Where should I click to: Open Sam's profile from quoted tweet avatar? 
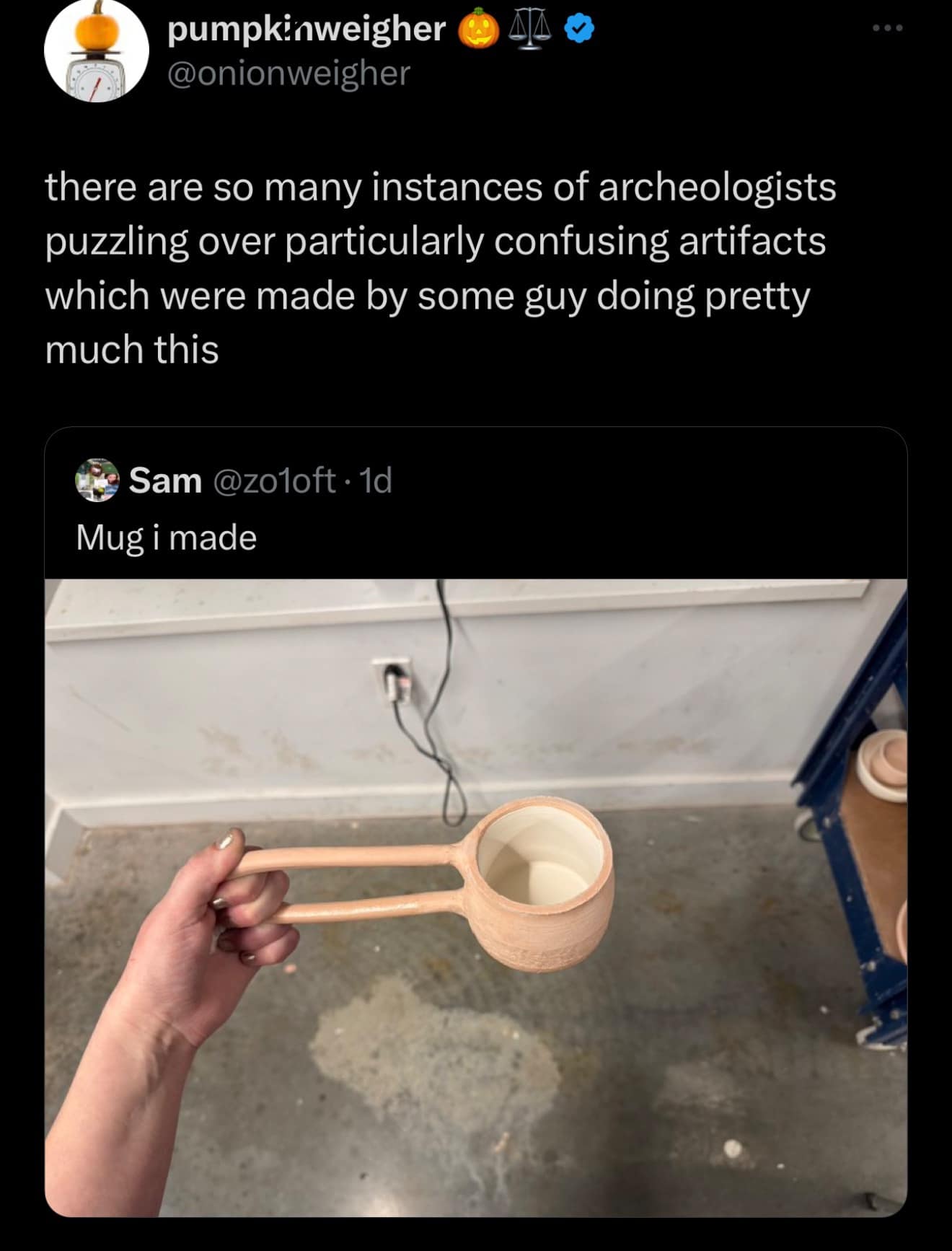tap(97, 480)
